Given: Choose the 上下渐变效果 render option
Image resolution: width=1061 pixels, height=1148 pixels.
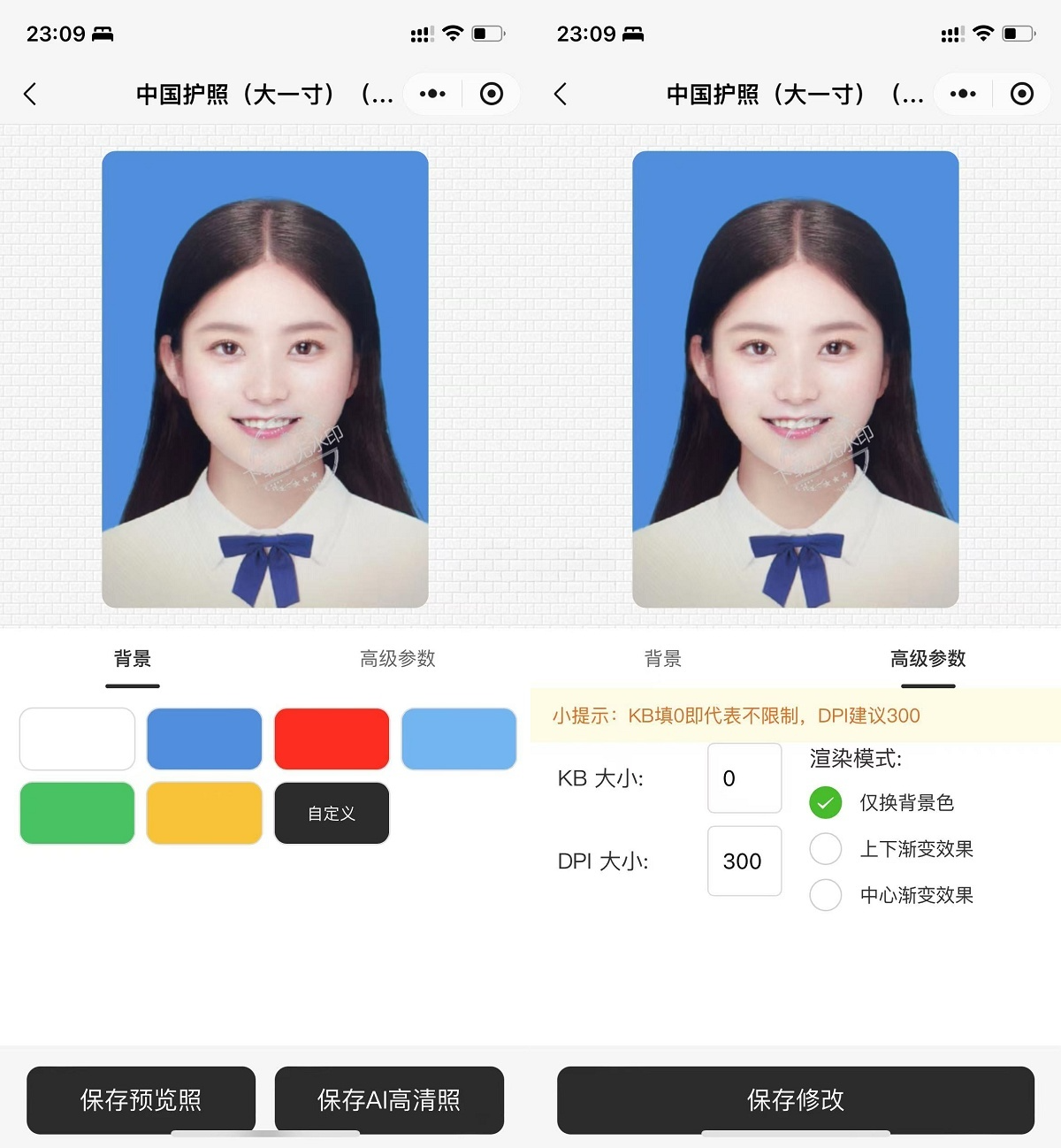Looking at the screenshot, I should (x=826, y=849).
